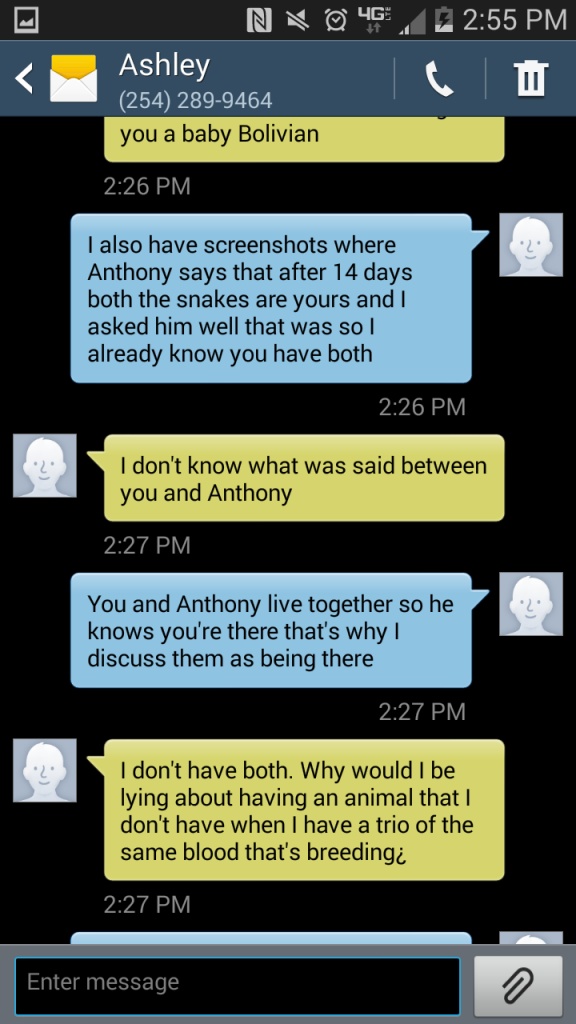Viewport: 576px width, 1024px height.
Task: Delete messages with the trash icon
Action: 532,79
